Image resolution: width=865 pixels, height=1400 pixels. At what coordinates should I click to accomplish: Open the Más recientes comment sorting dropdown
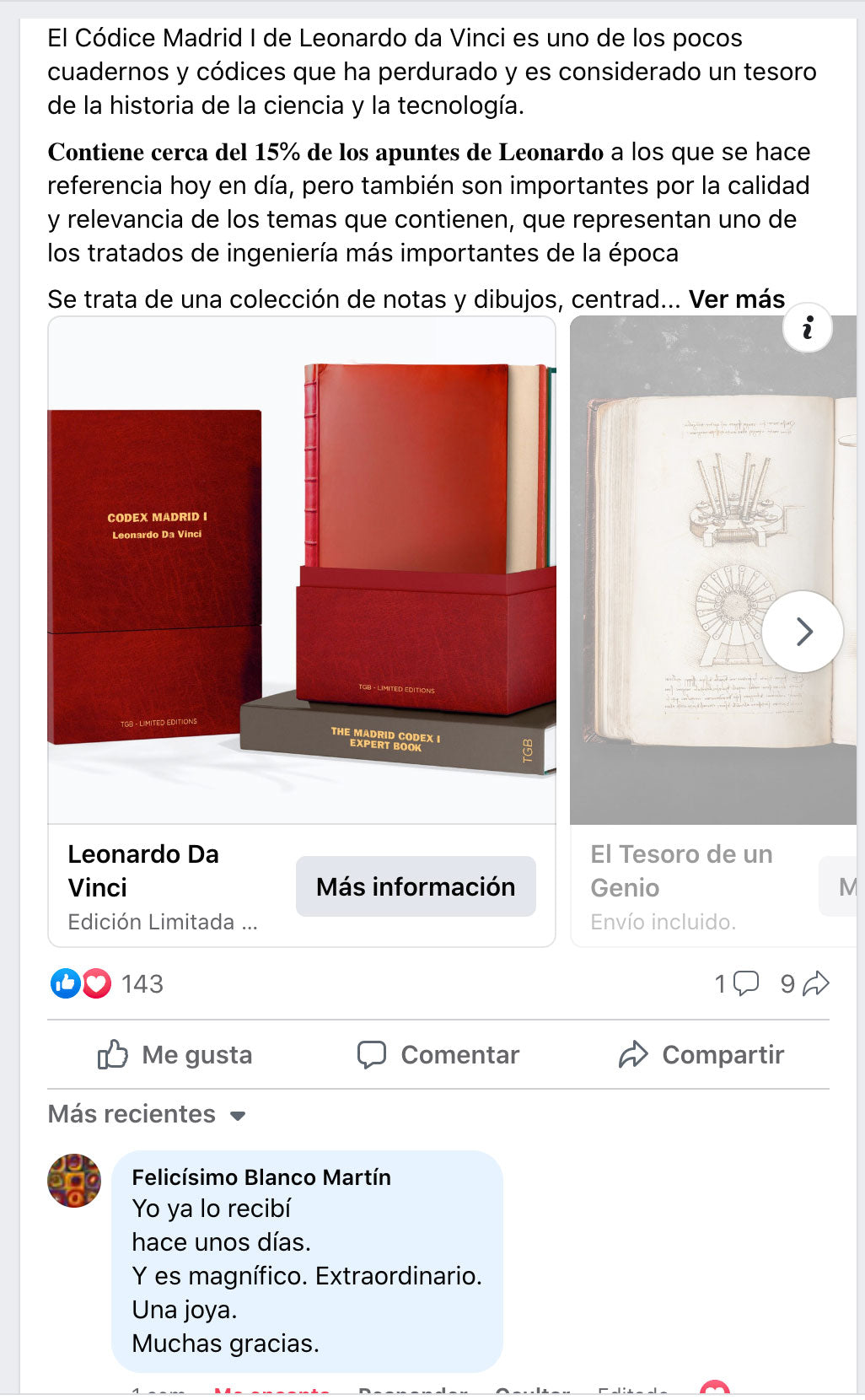[x=147, y=1114]
